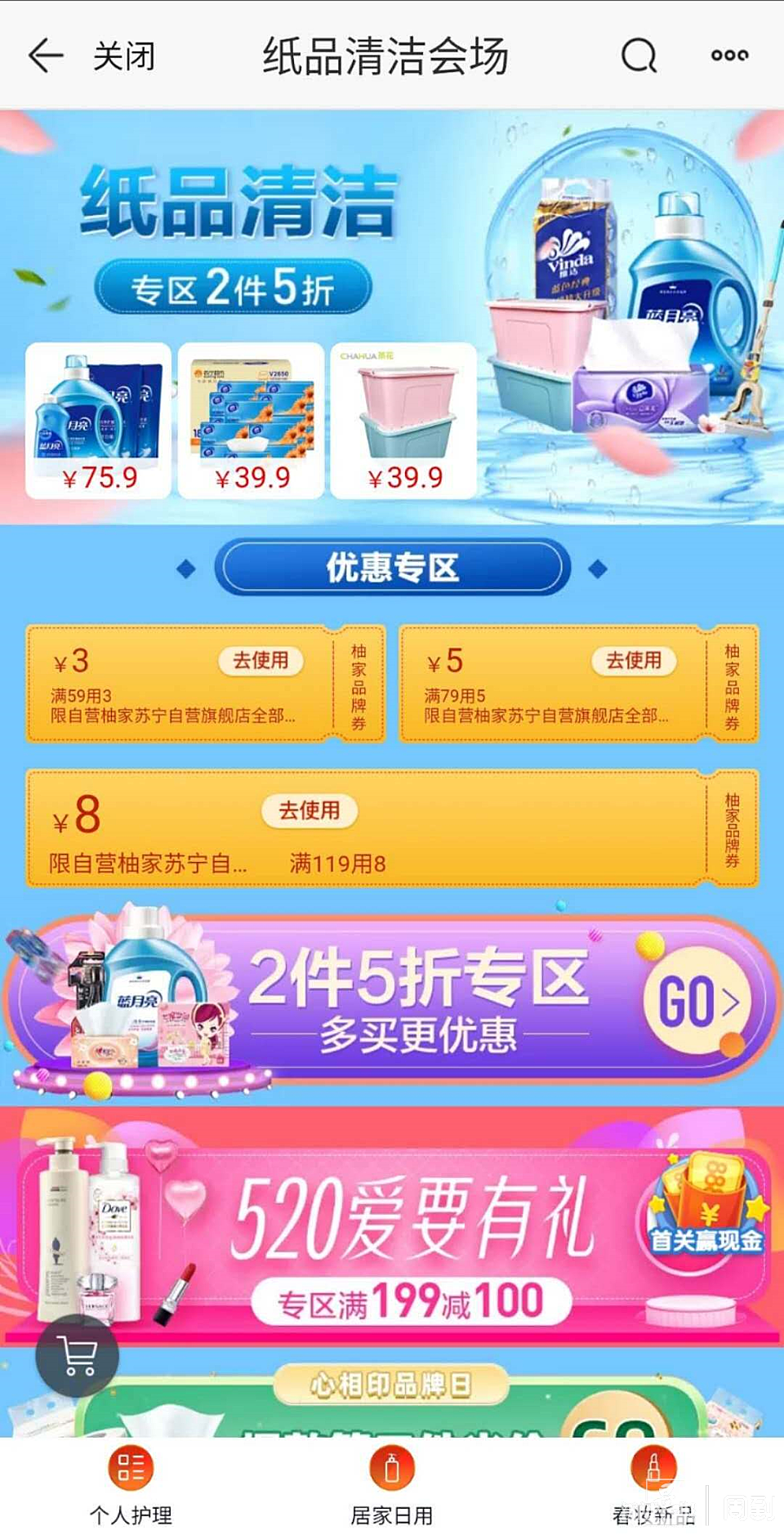This screenshot has height=1535, width=784.
Task: Open the search icon in header
Action: (639, 56)
